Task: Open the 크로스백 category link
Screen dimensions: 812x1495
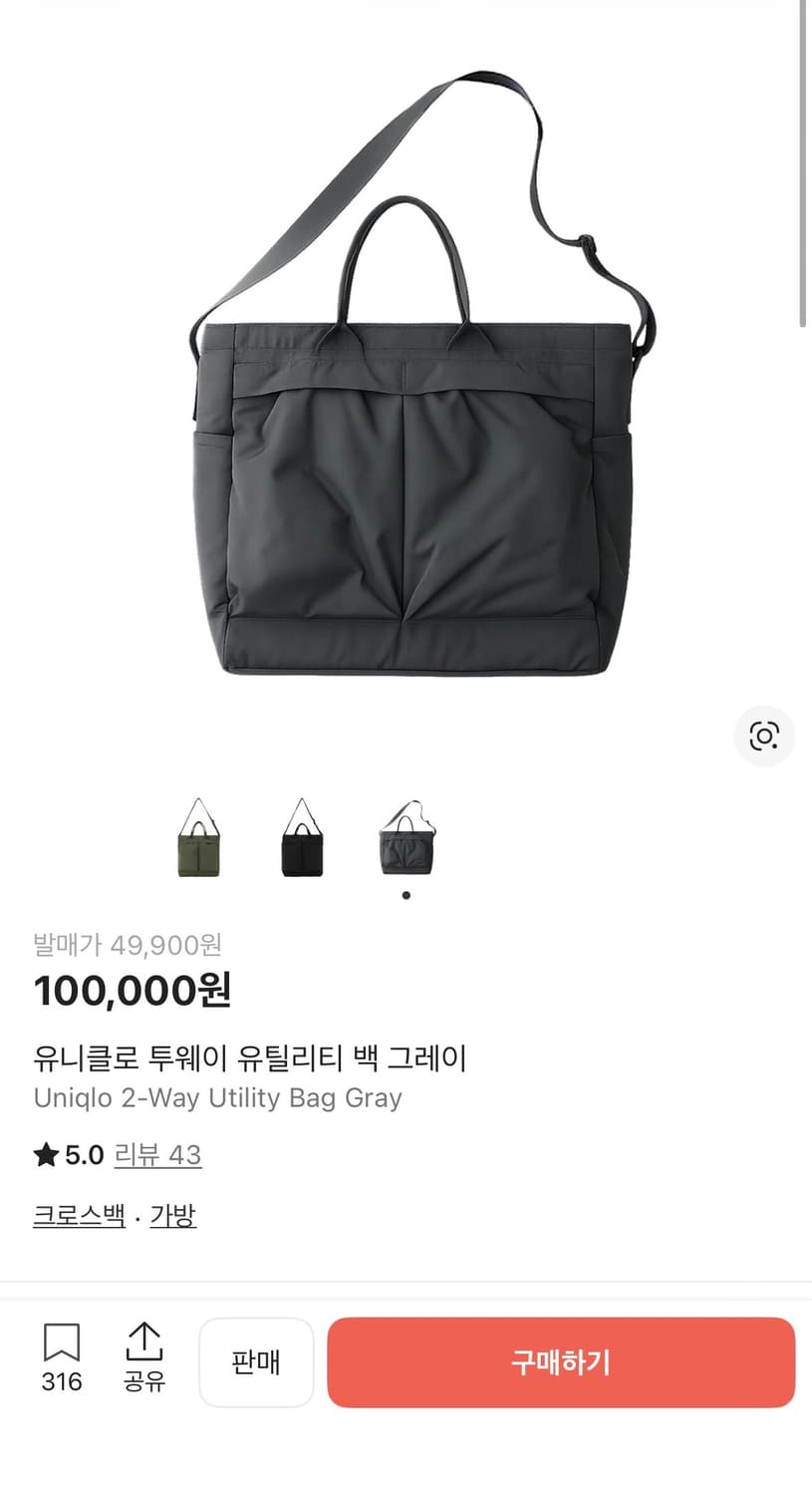Action: [78, 1216]
